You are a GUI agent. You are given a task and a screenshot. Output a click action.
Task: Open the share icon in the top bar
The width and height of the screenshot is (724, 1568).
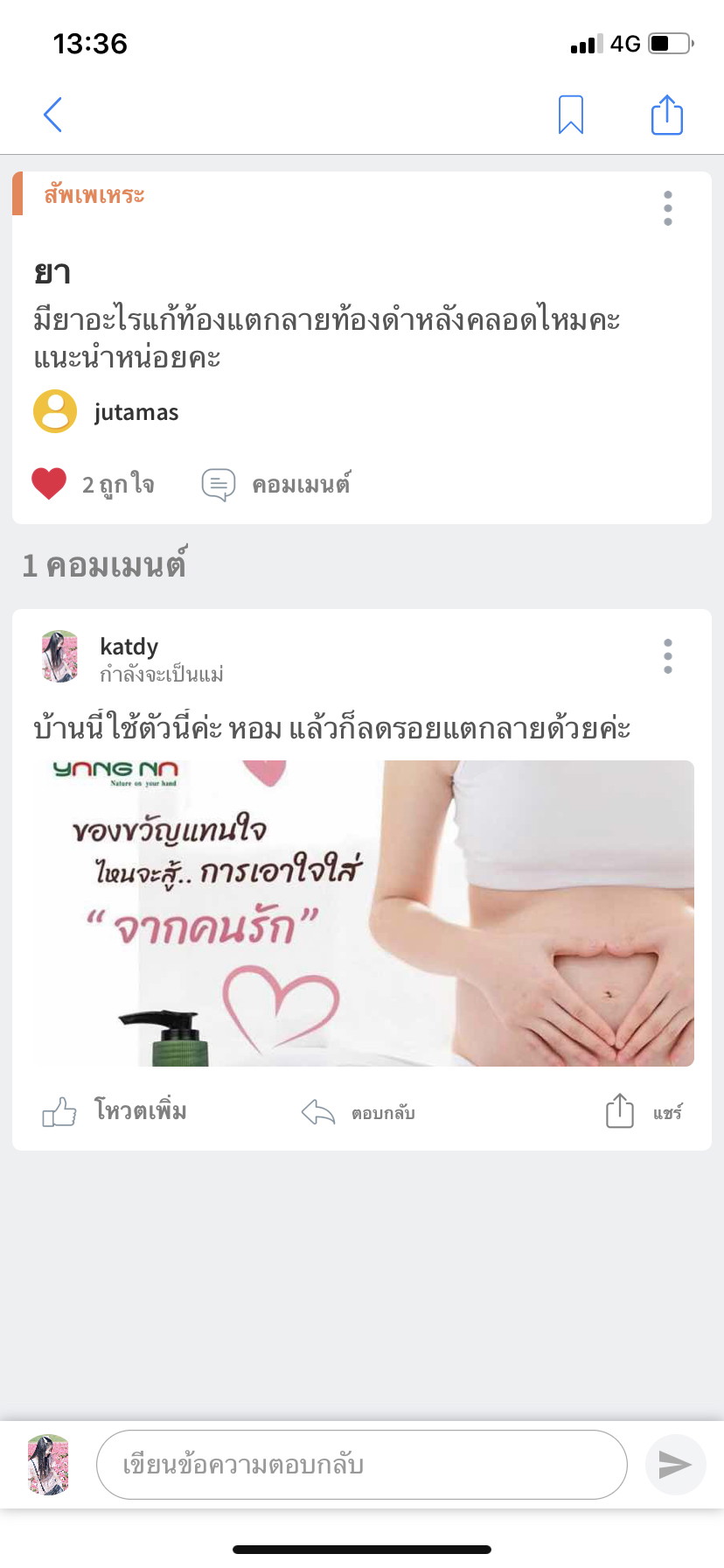pyautogui.click(x=666, y=114)
